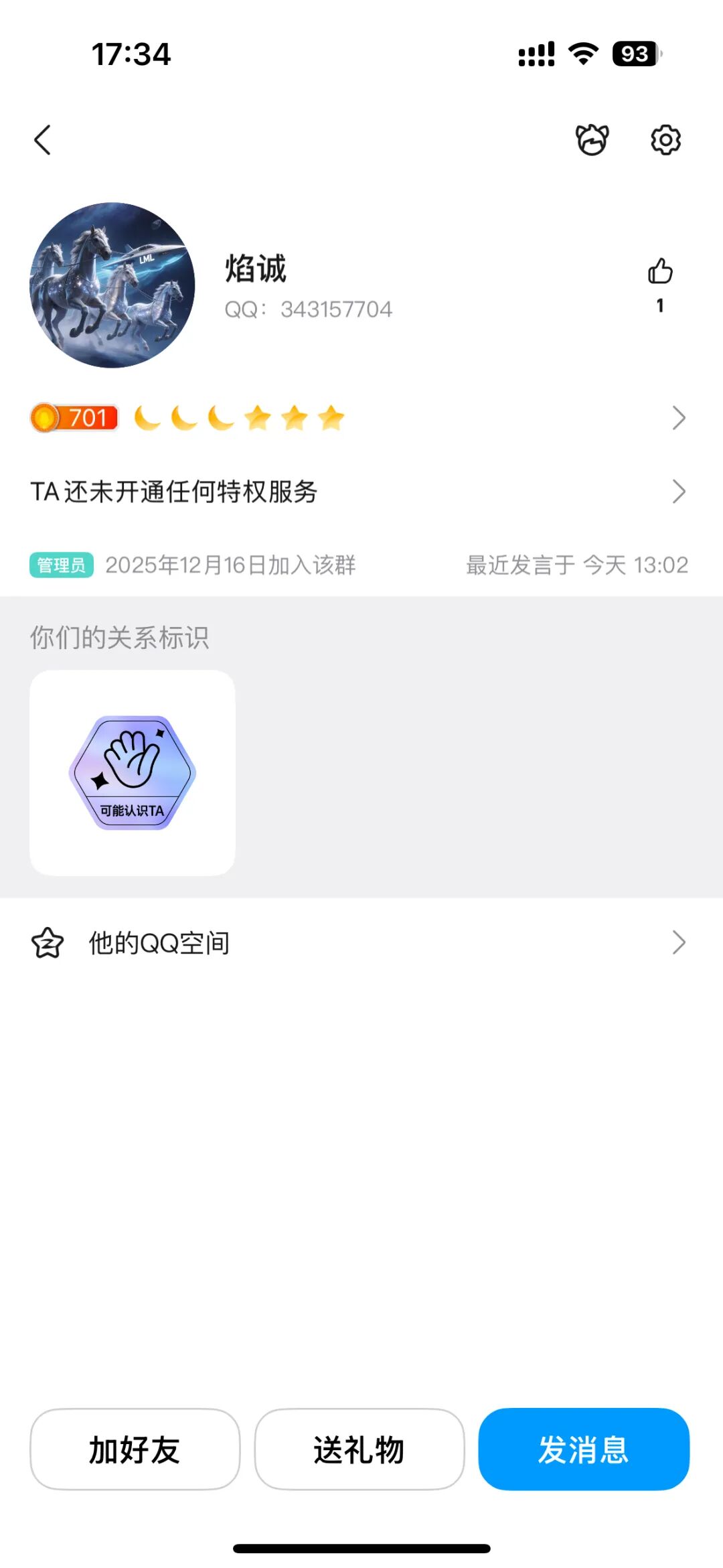Open the 可能认识TA relationship badge card
Screen dimensions: 723x1568
133,773
